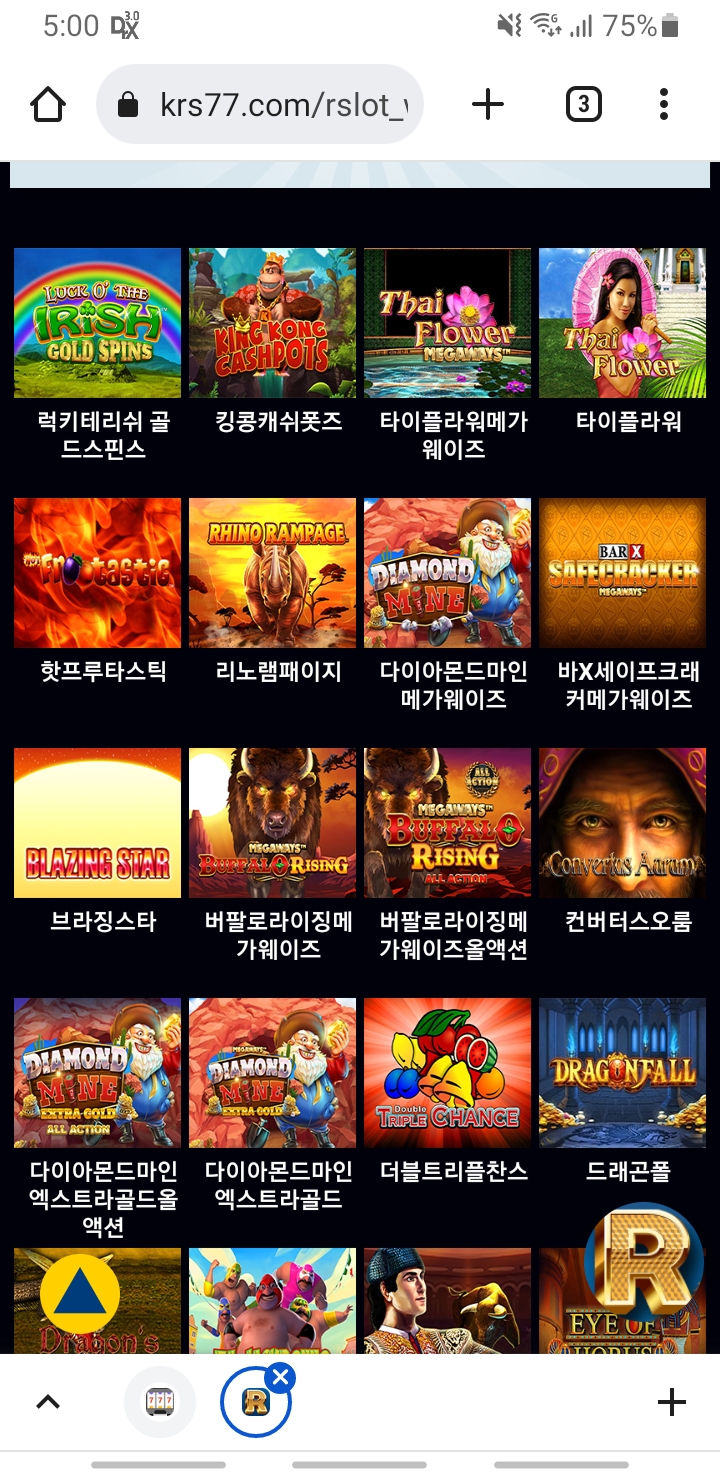Open the Dragonfall game
Viewport: 720px width, 1480px height.
(622, 1073)
